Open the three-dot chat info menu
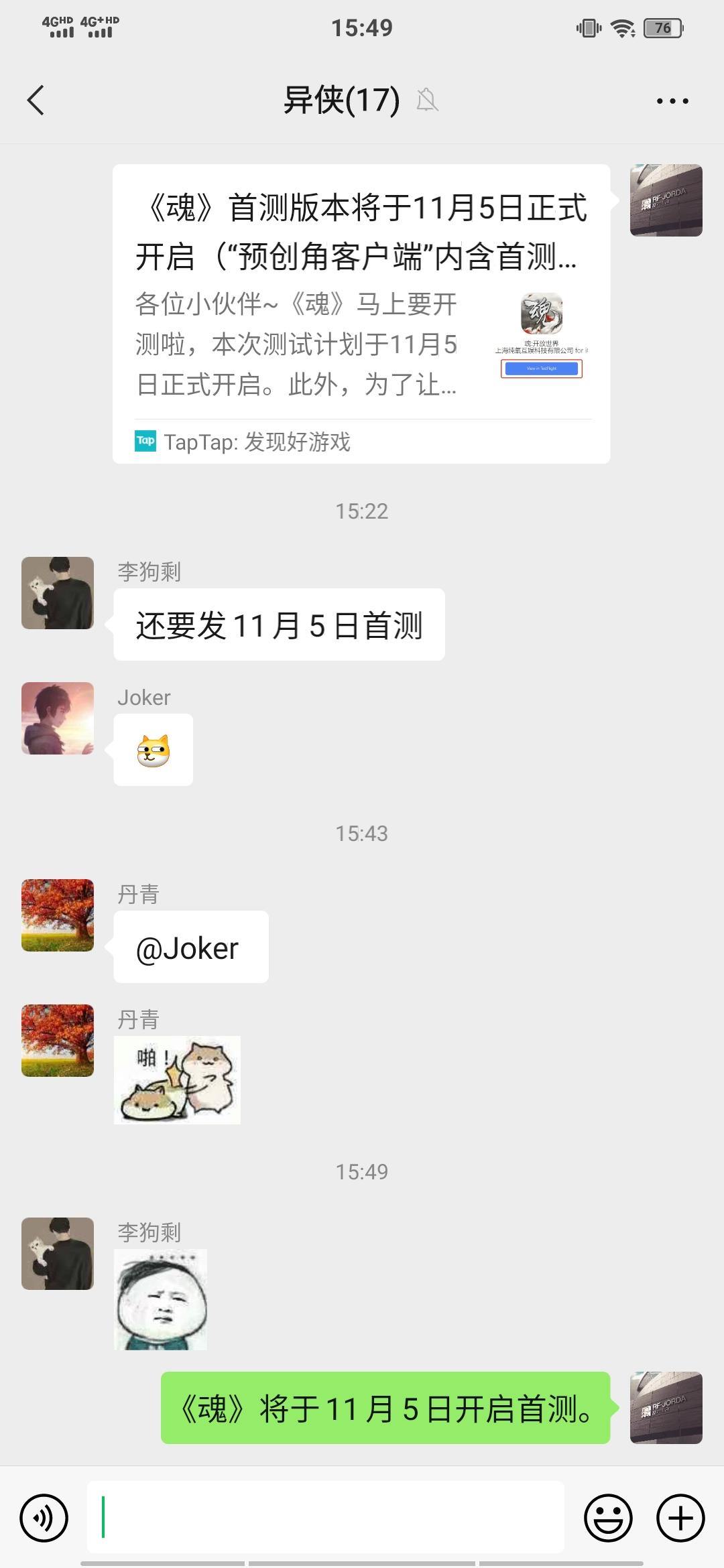724x1568 pixels. click(672, 101)
